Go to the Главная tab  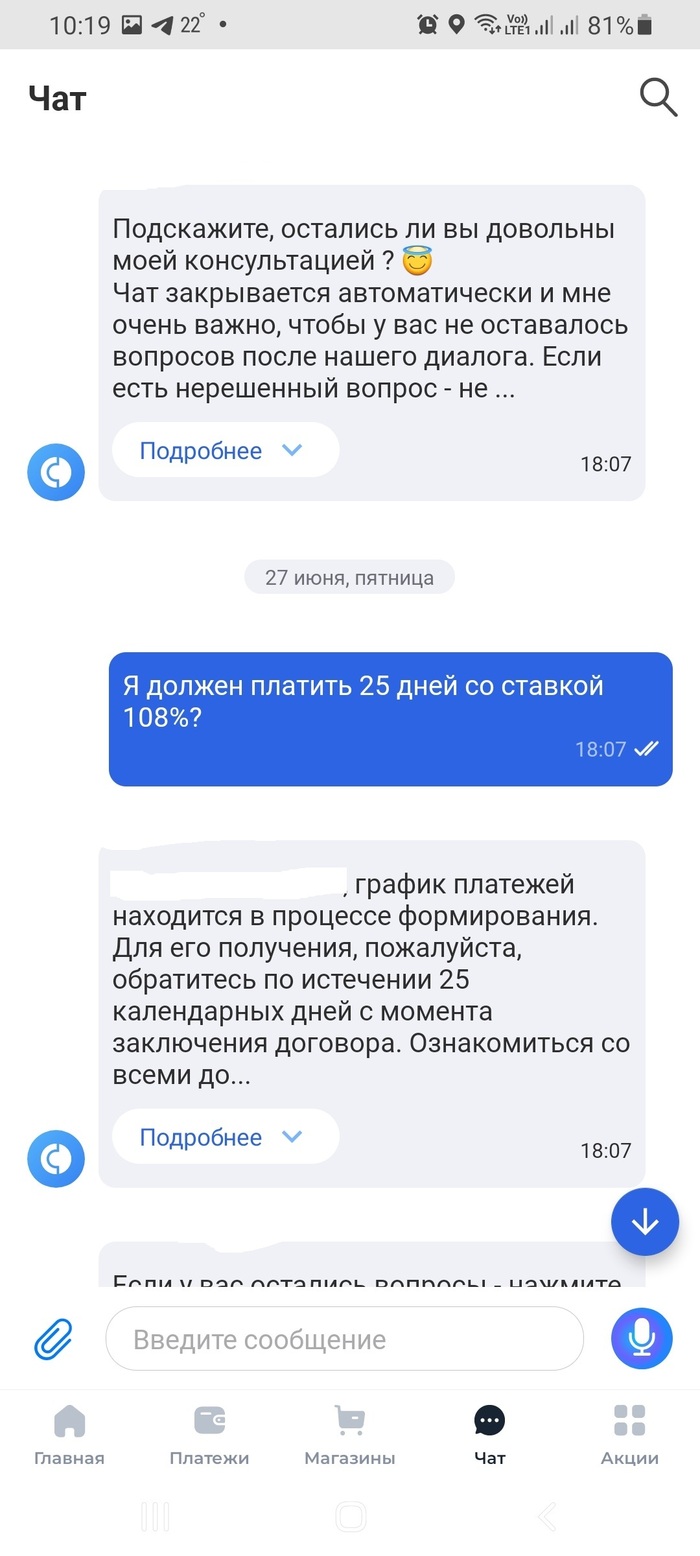[x=69, y=1435]
